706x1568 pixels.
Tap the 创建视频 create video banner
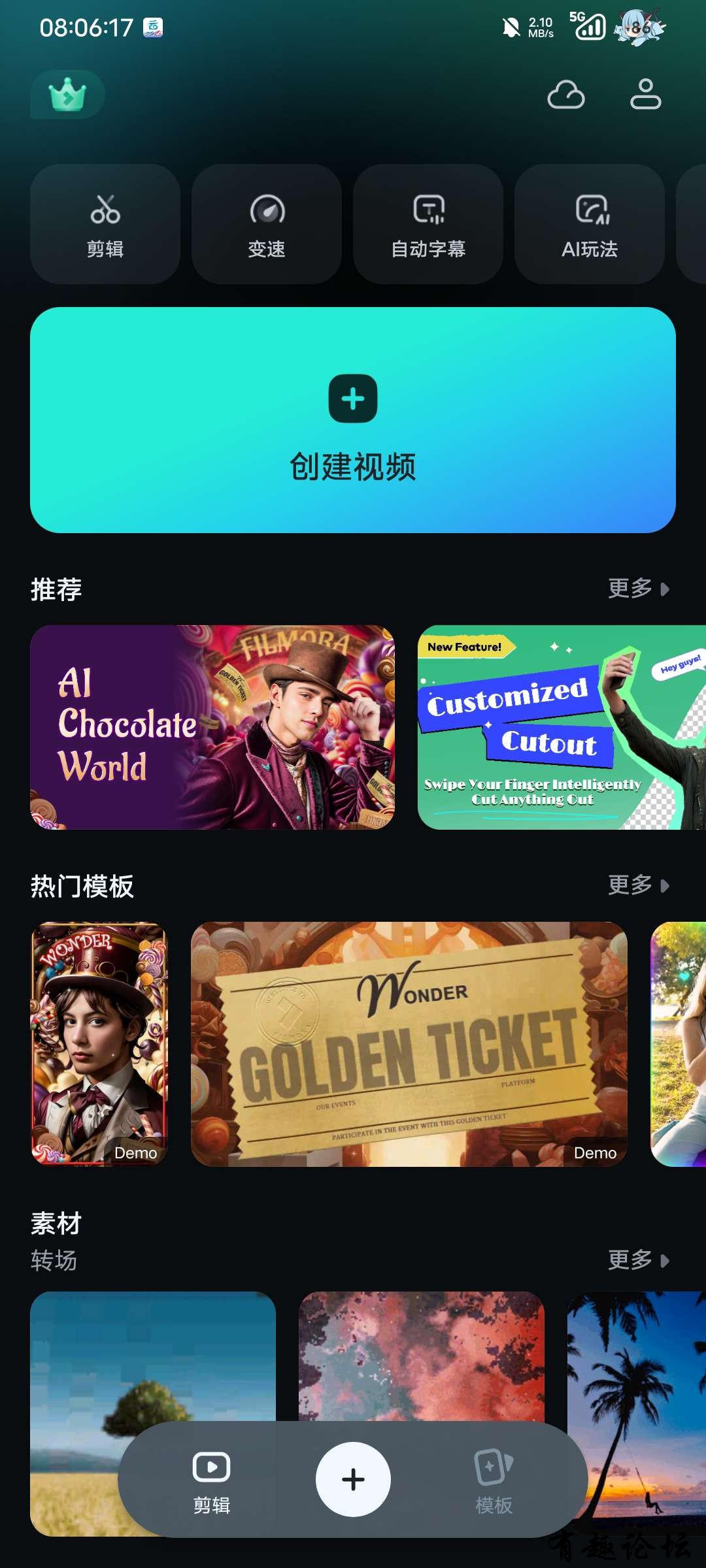[353, 420]
